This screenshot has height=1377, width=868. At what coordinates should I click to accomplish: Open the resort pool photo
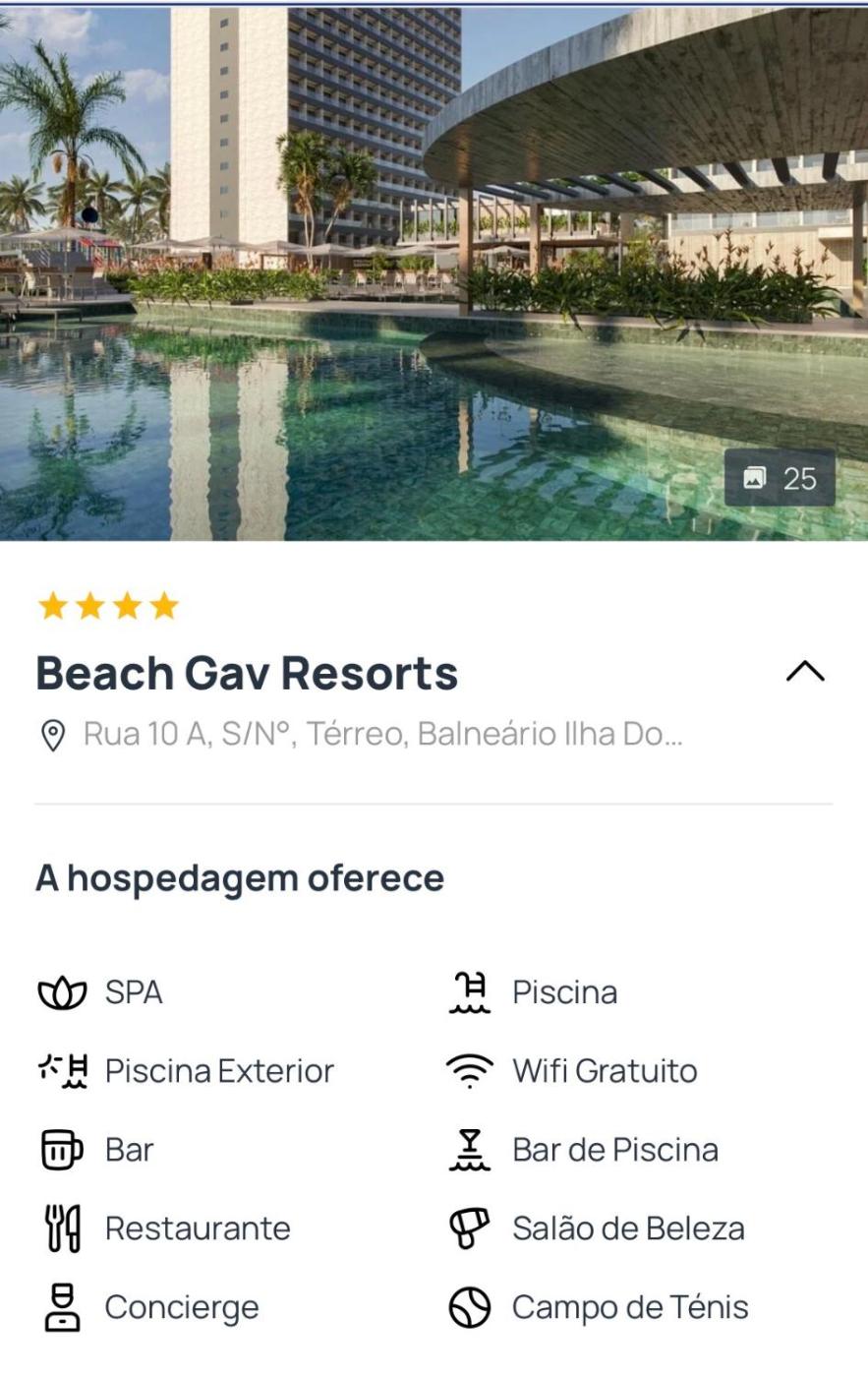click(434, 273)
